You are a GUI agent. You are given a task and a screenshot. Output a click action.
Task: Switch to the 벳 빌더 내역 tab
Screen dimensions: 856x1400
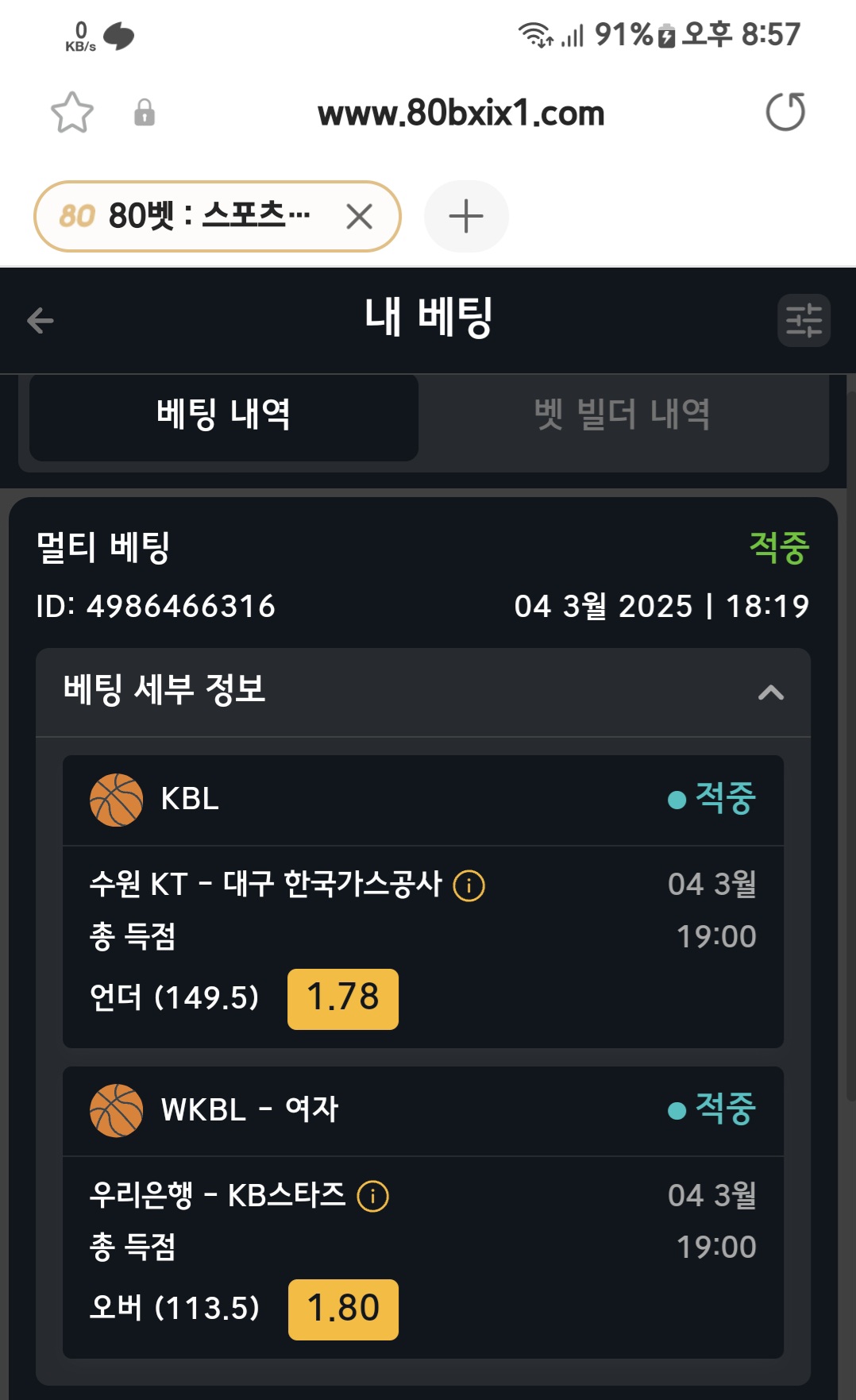[623, 415]
